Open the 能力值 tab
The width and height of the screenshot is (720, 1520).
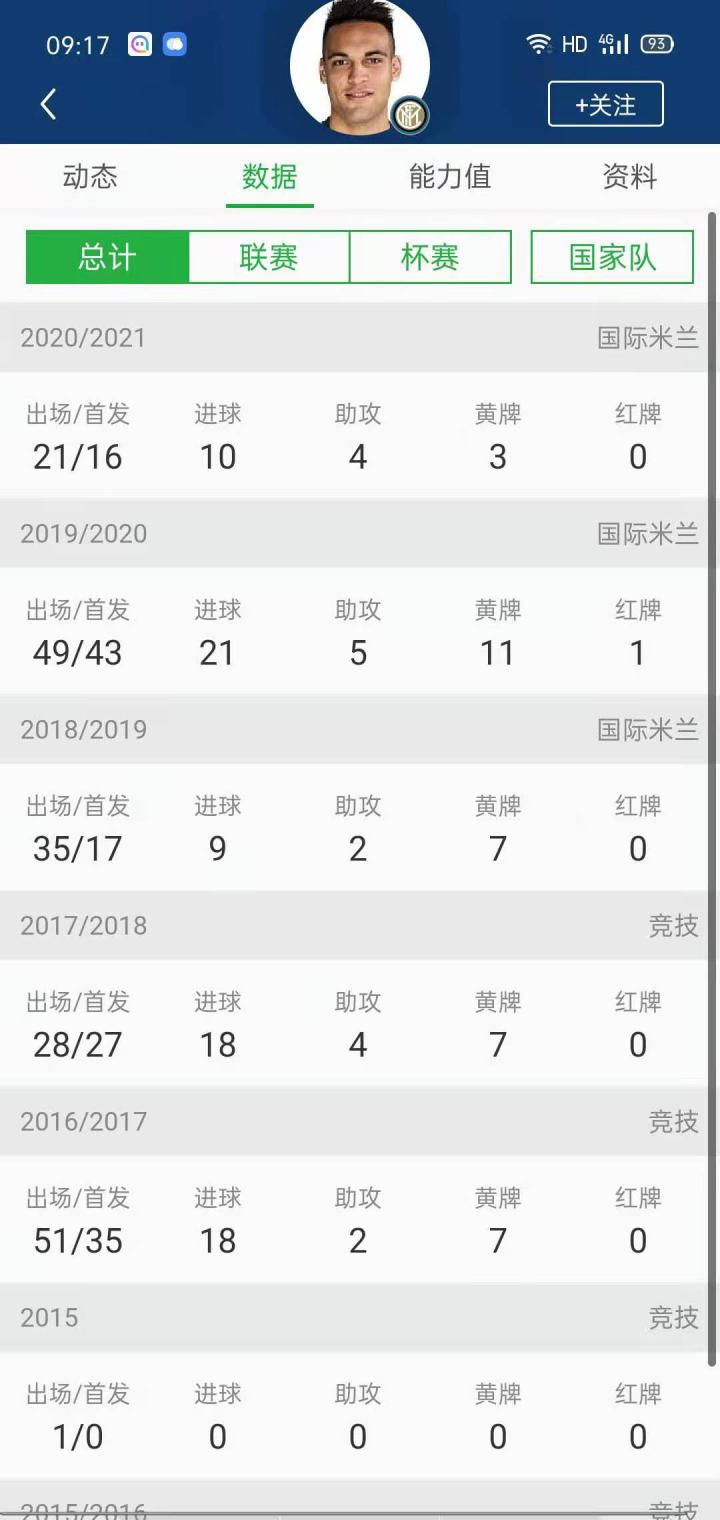[450, 177]
